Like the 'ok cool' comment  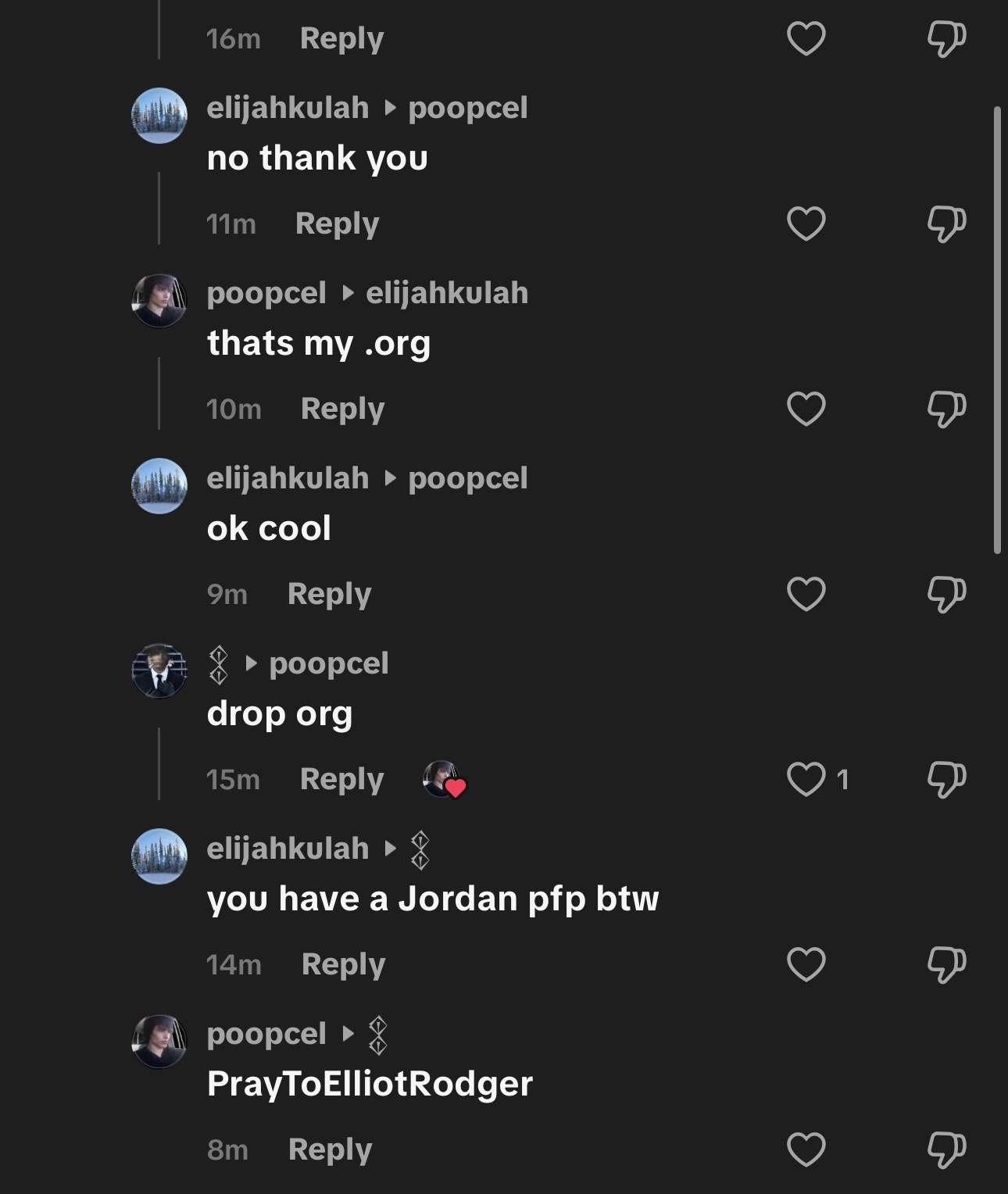click(806, 594)
